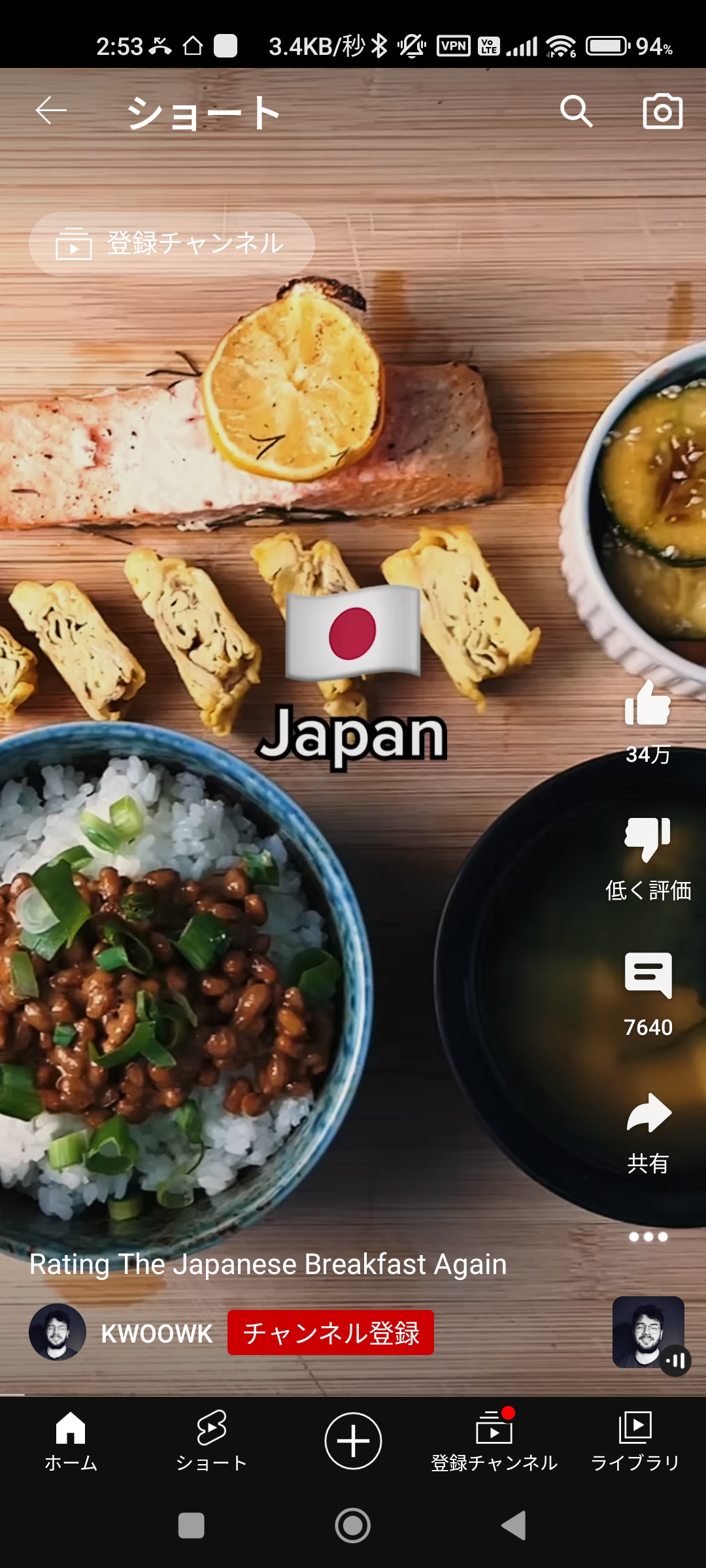Open recent apps with the square button
The width and height of the screenshot is (706, 1568).
[192, 1526]
